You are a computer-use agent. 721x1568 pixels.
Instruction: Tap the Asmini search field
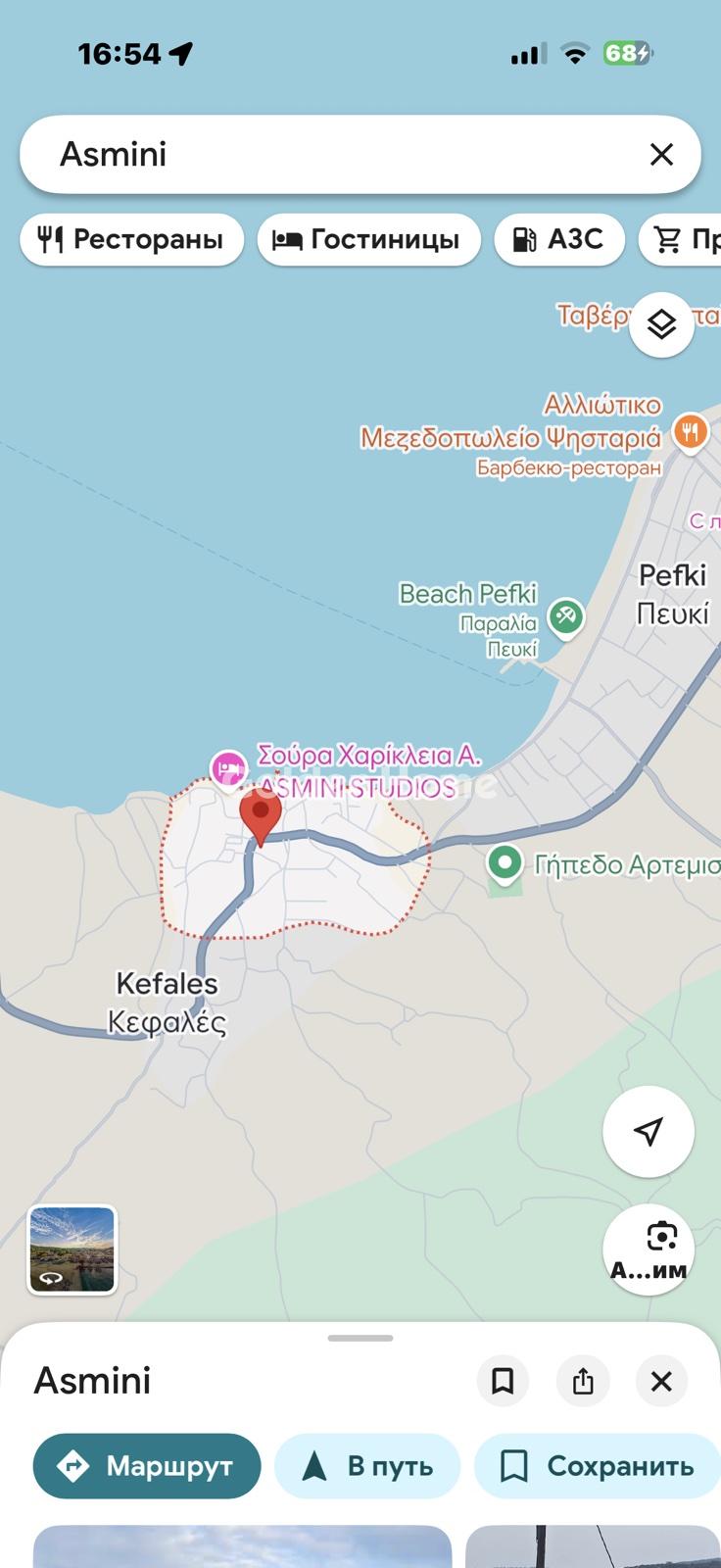323,155
